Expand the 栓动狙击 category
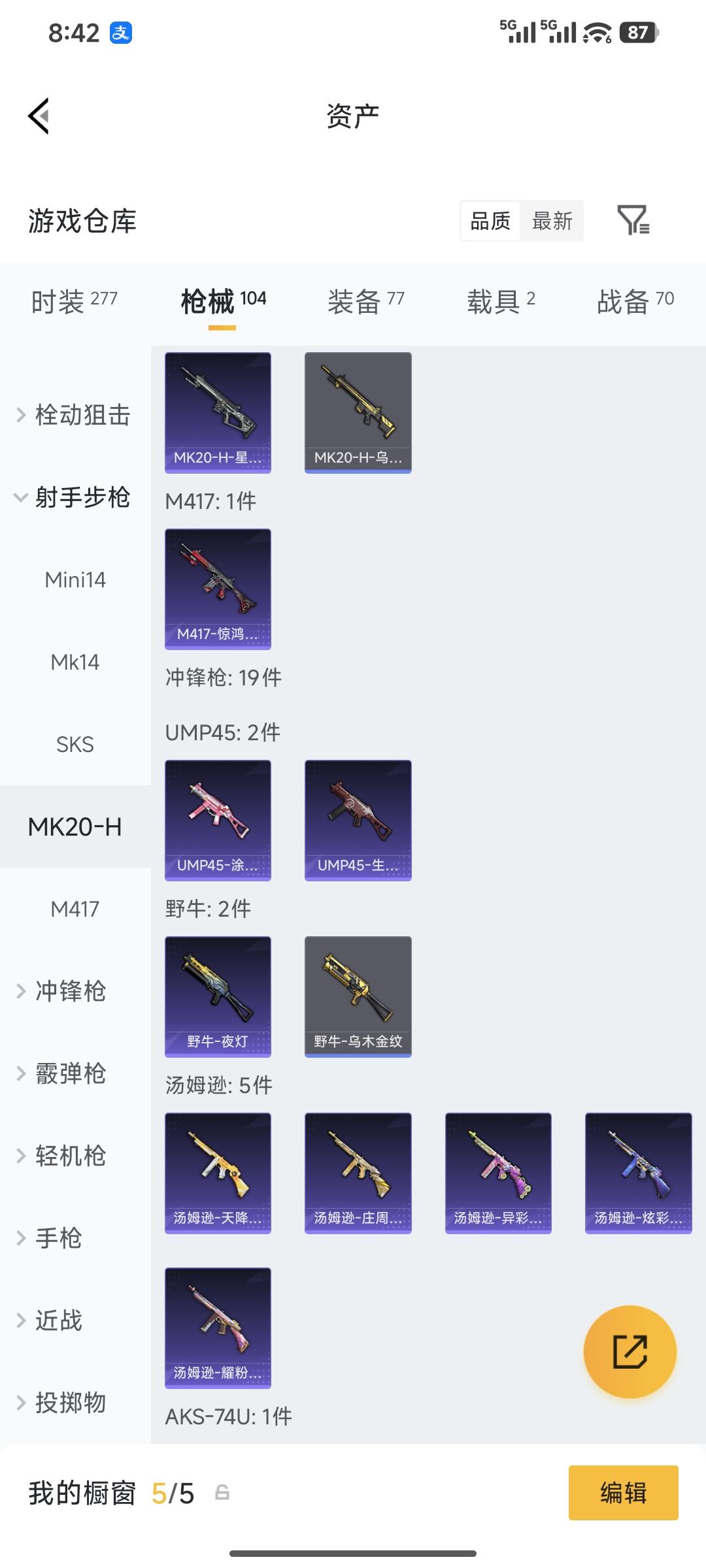Screen dimensions: 706x1568 pyautogui.click(x=75, y=415)
